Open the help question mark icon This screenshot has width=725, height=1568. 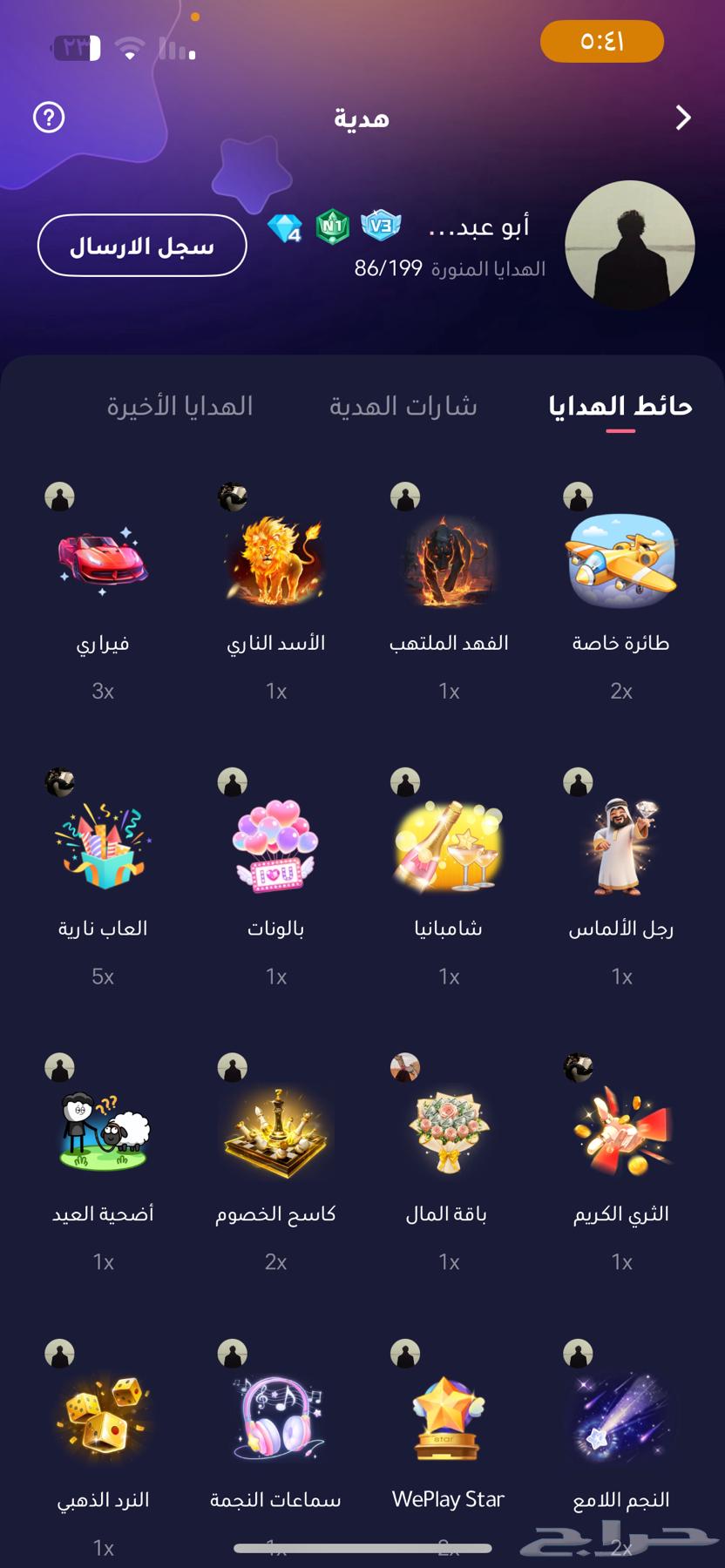49,117
